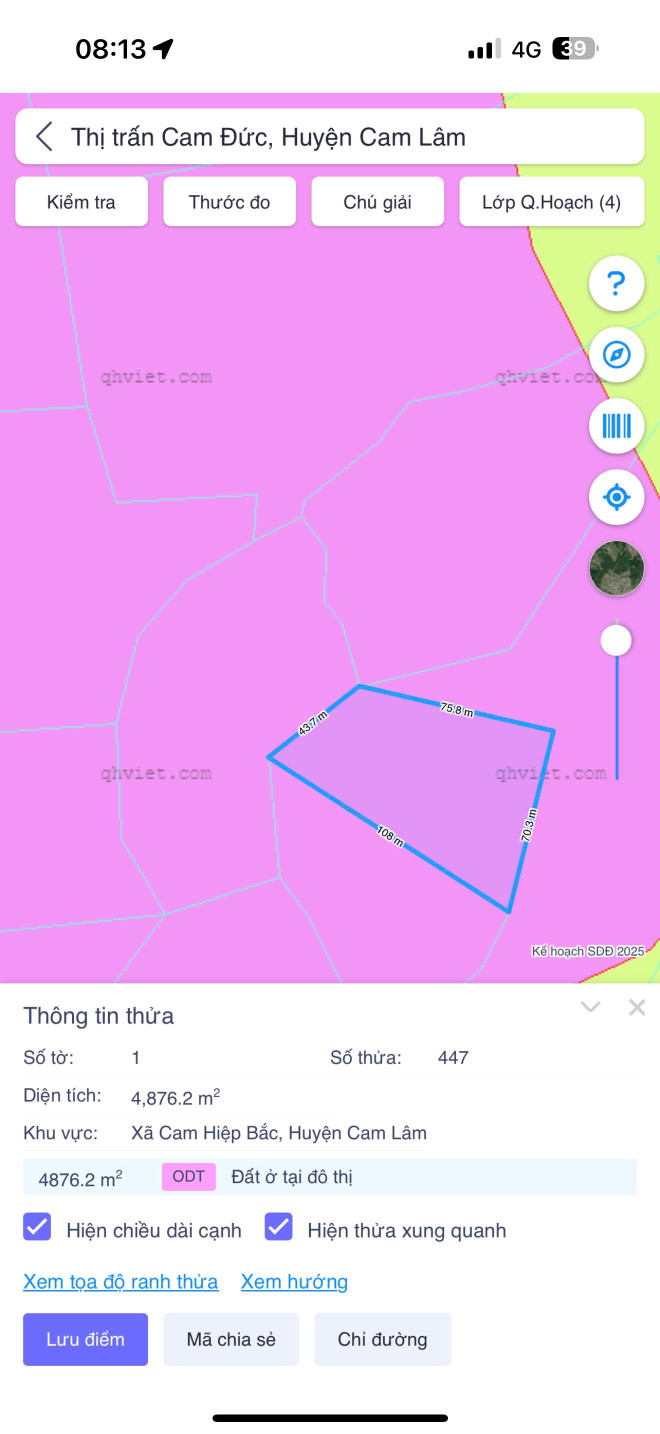Tap the question mark help icon
The height and width of the screenshot is (1434, 660).
[x=616, y=284]
